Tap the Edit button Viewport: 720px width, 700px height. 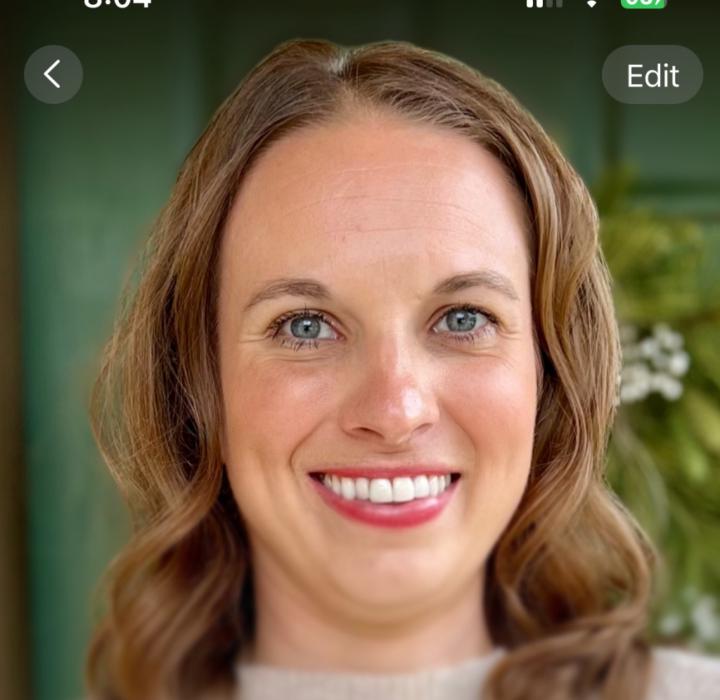click(x=652, y=75)
